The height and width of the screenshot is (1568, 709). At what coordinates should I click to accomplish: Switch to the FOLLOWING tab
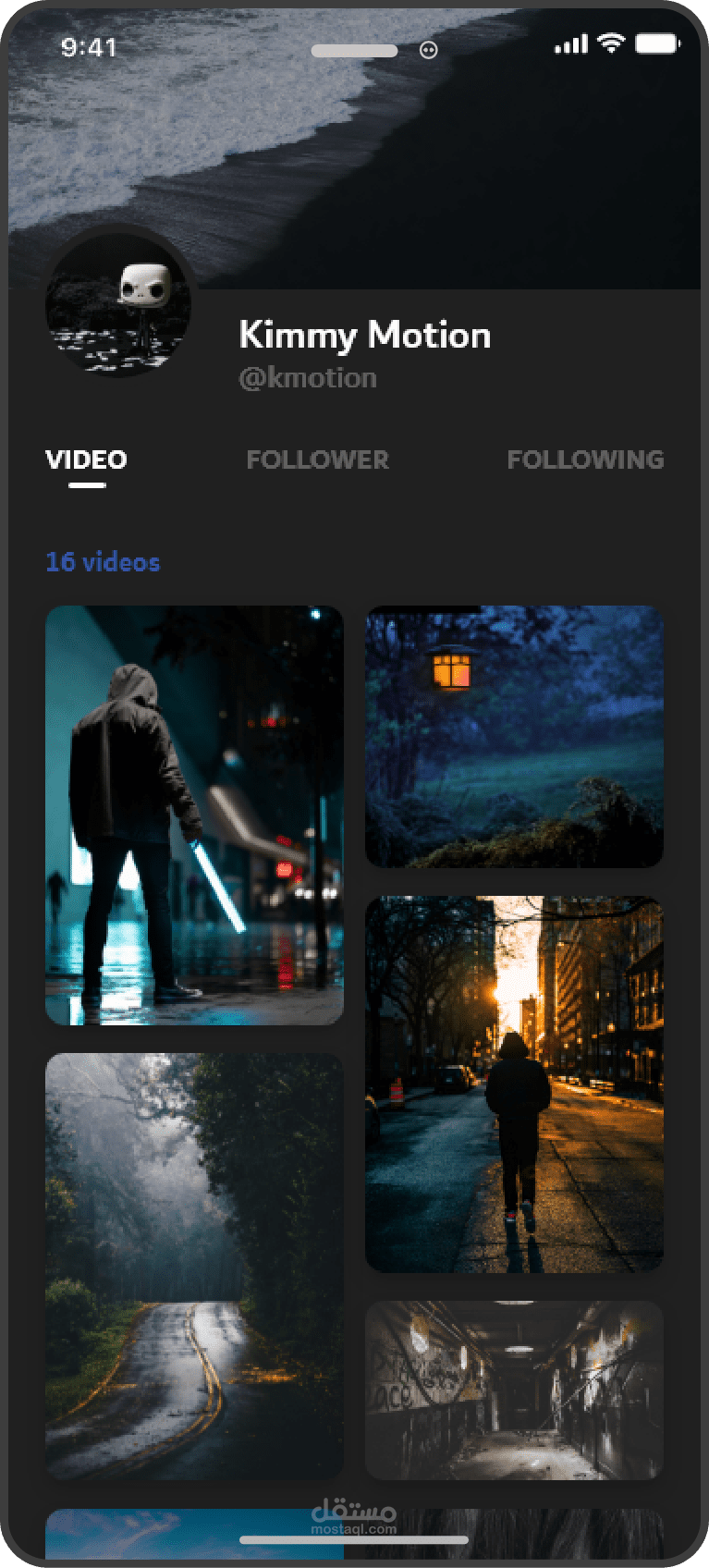click(585, 459)
